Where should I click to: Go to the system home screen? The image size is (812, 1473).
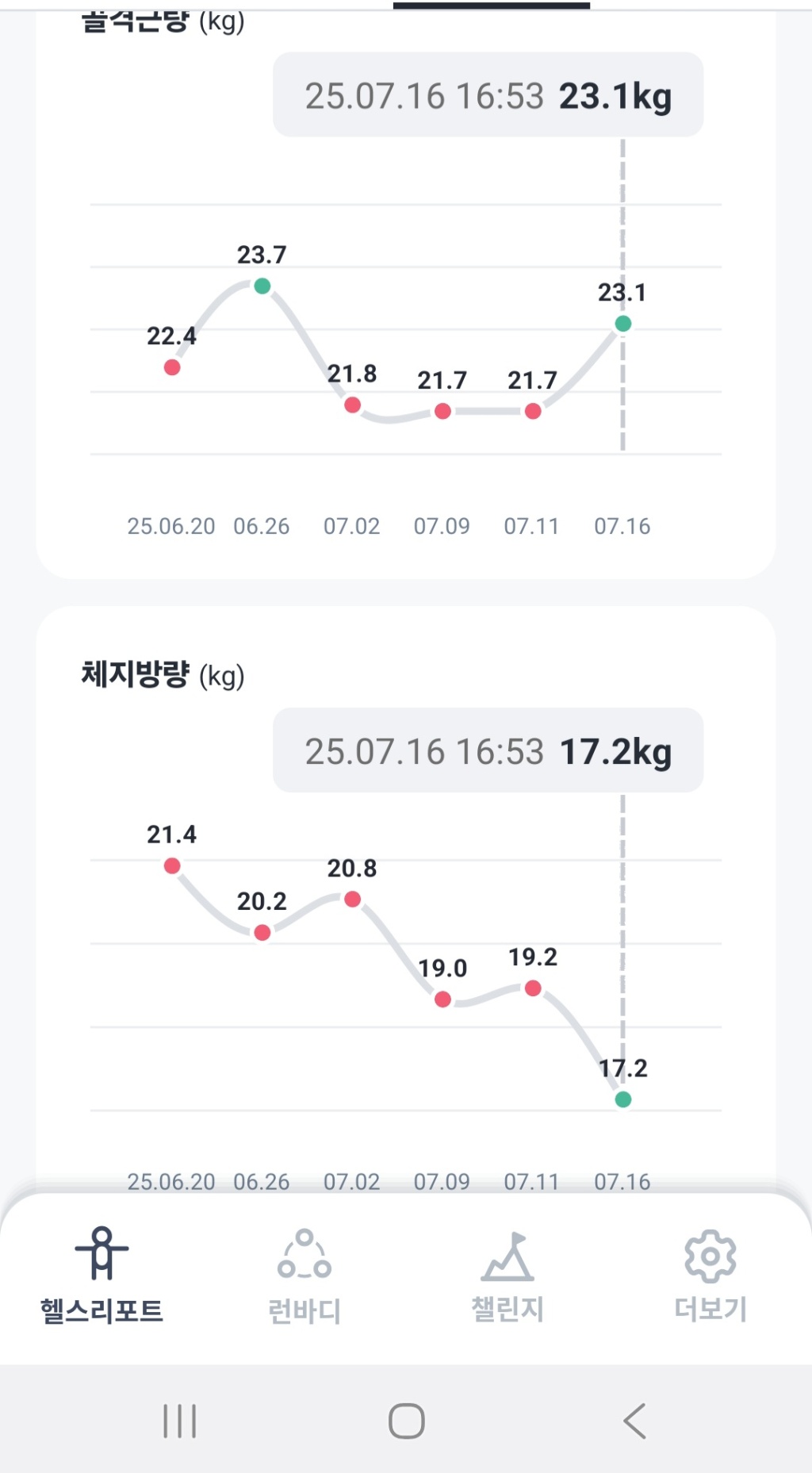coord(406,1421)
